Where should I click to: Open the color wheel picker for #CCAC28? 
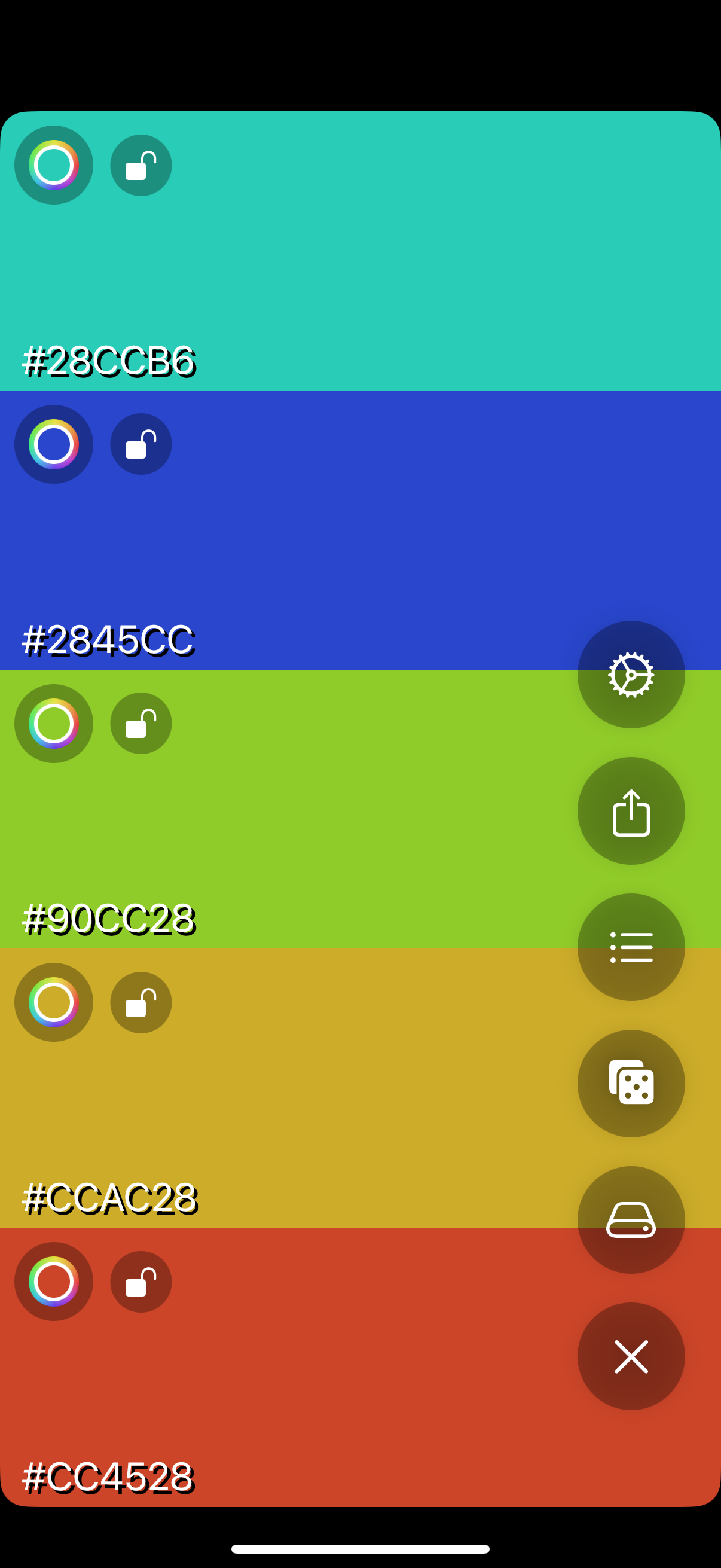click(x=54, y=1002)
